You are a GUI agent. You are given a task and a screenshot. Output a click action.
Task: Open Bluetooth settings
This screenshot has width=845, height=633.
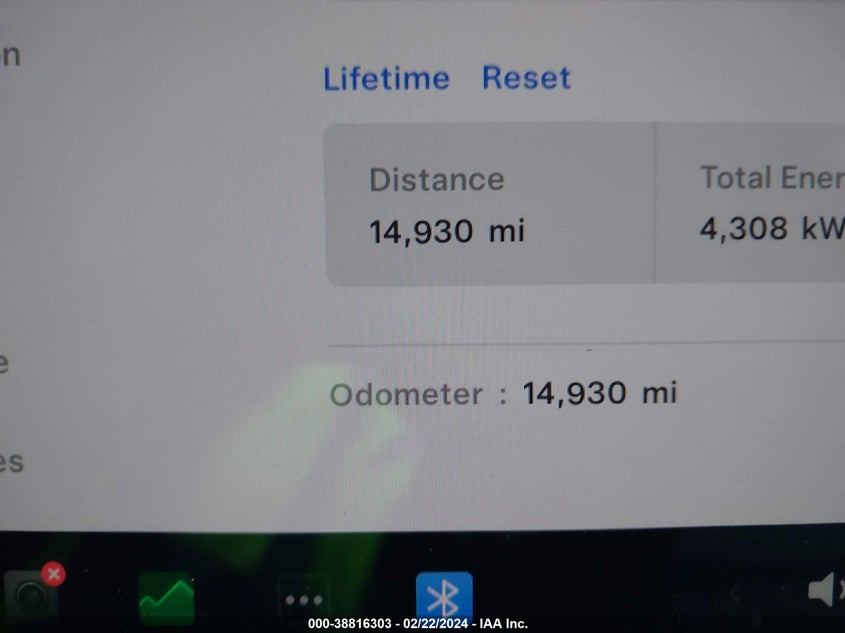coord(443,599)
